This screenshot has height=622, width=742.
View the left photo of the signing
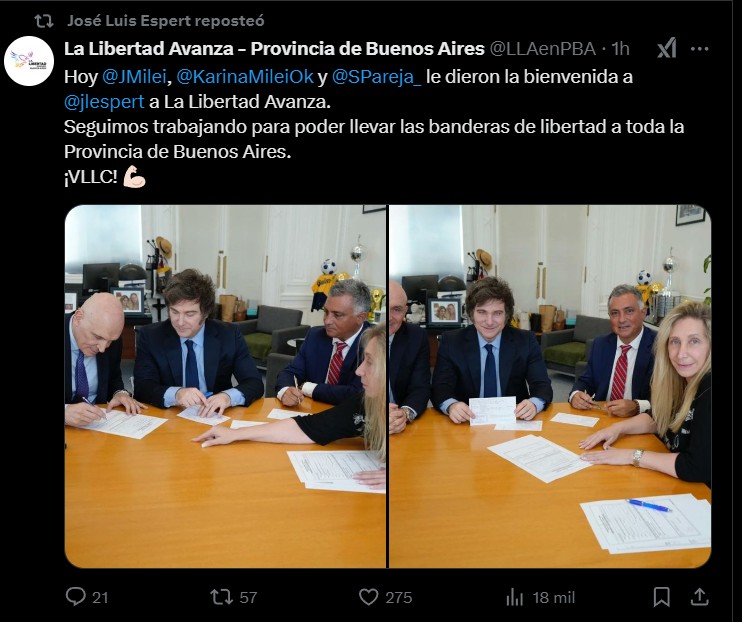(x=225, y=386)
